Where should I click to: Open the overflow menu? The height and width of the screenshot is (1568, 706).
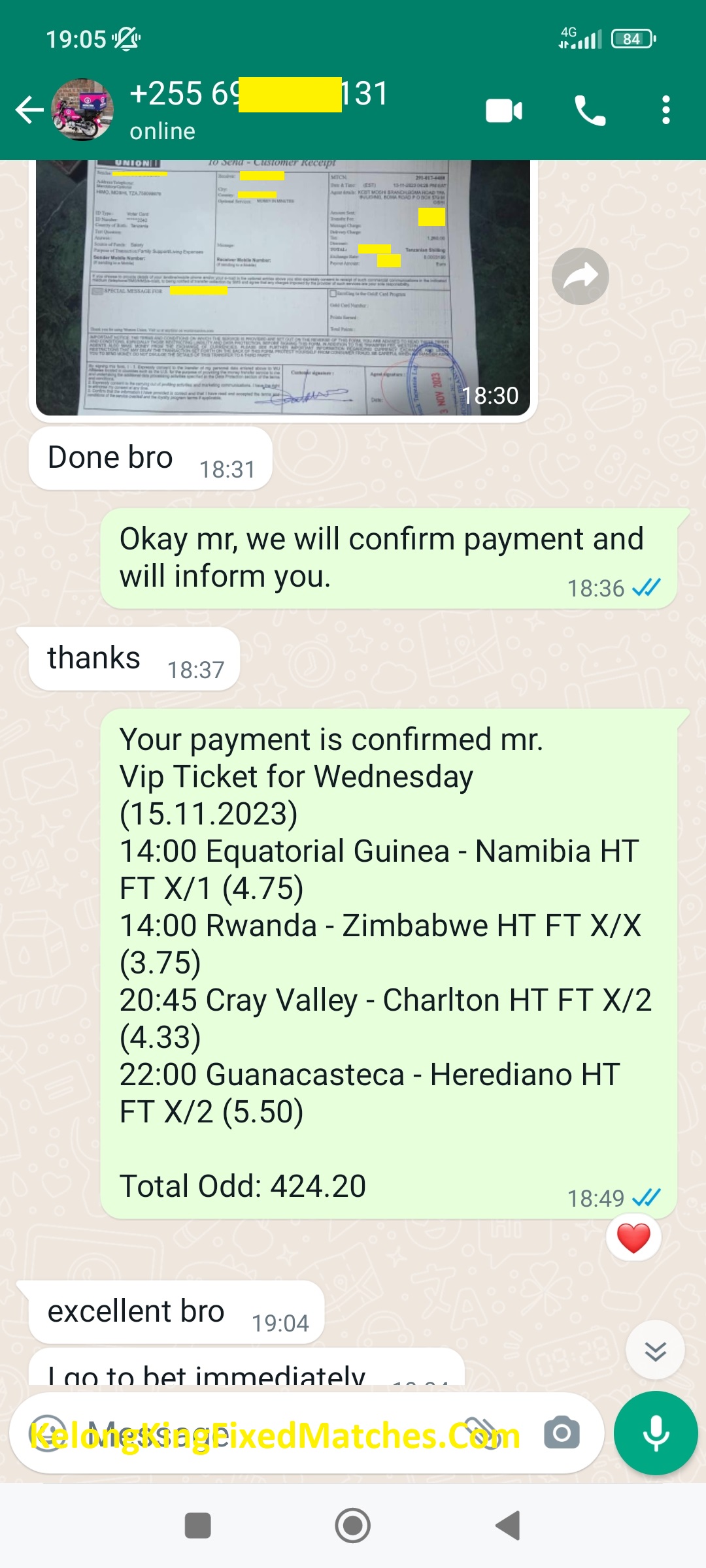[x=665, y=110]
